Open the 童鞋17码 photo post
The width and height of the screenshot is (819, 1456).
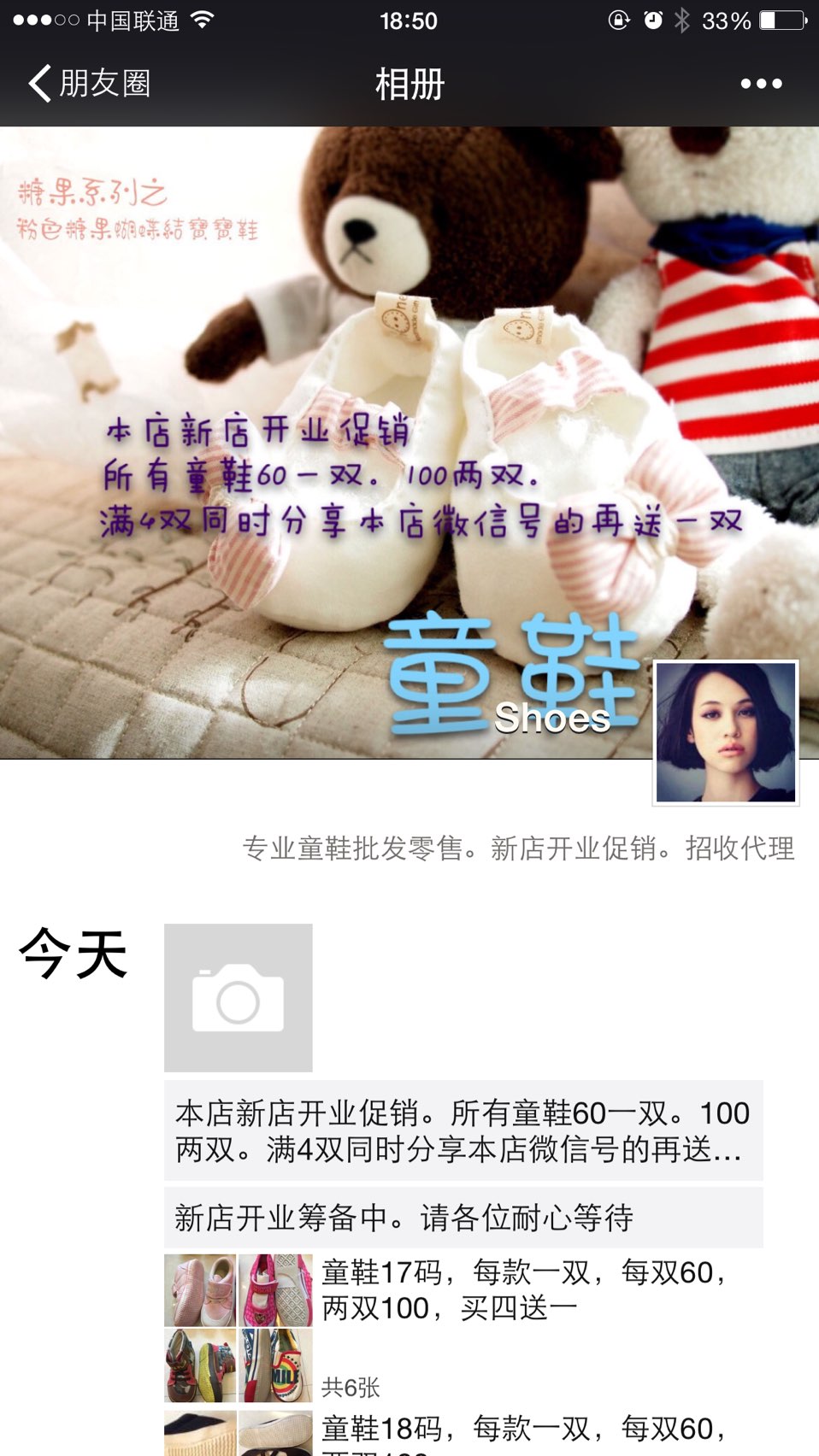463,1328
